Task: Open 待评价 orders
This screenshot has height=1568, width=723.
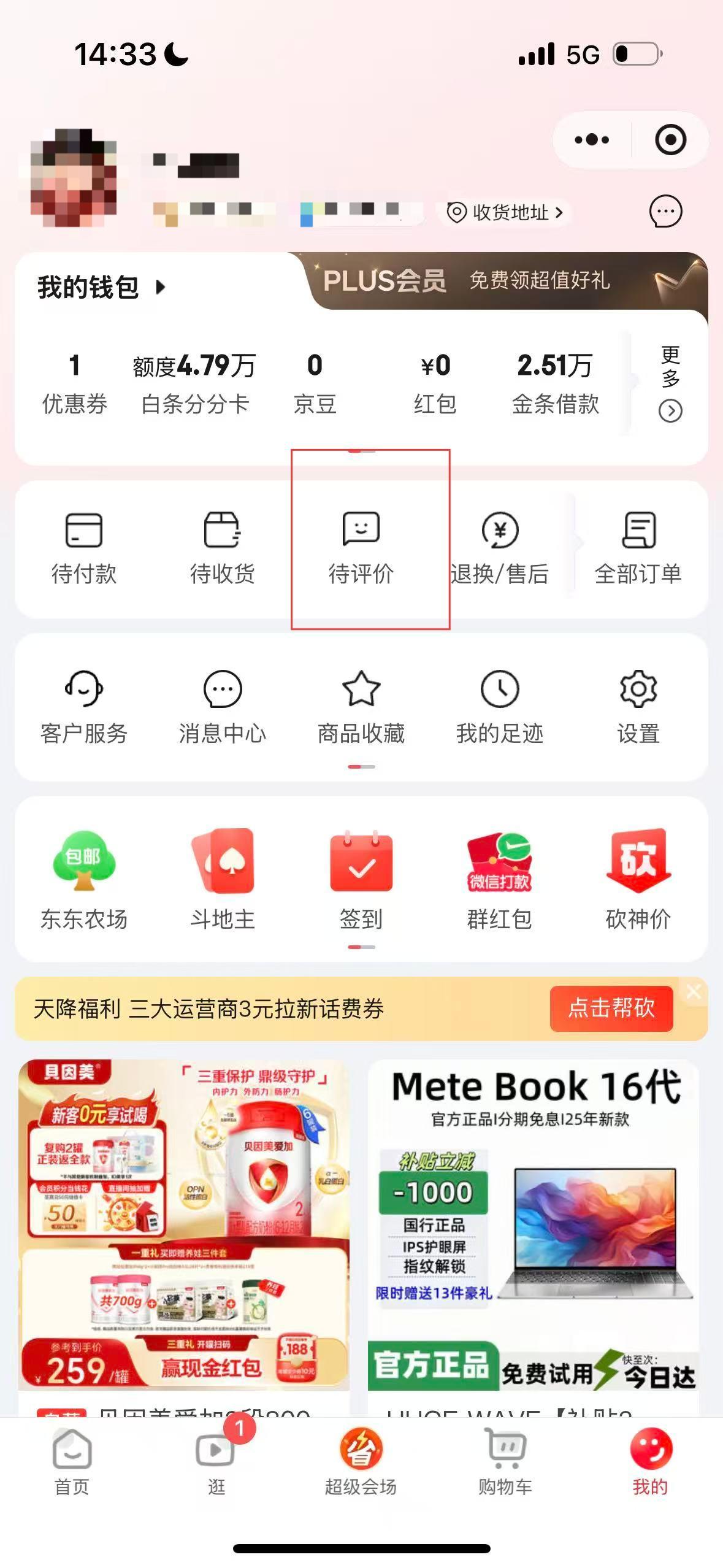Action: tap(361, 547)
